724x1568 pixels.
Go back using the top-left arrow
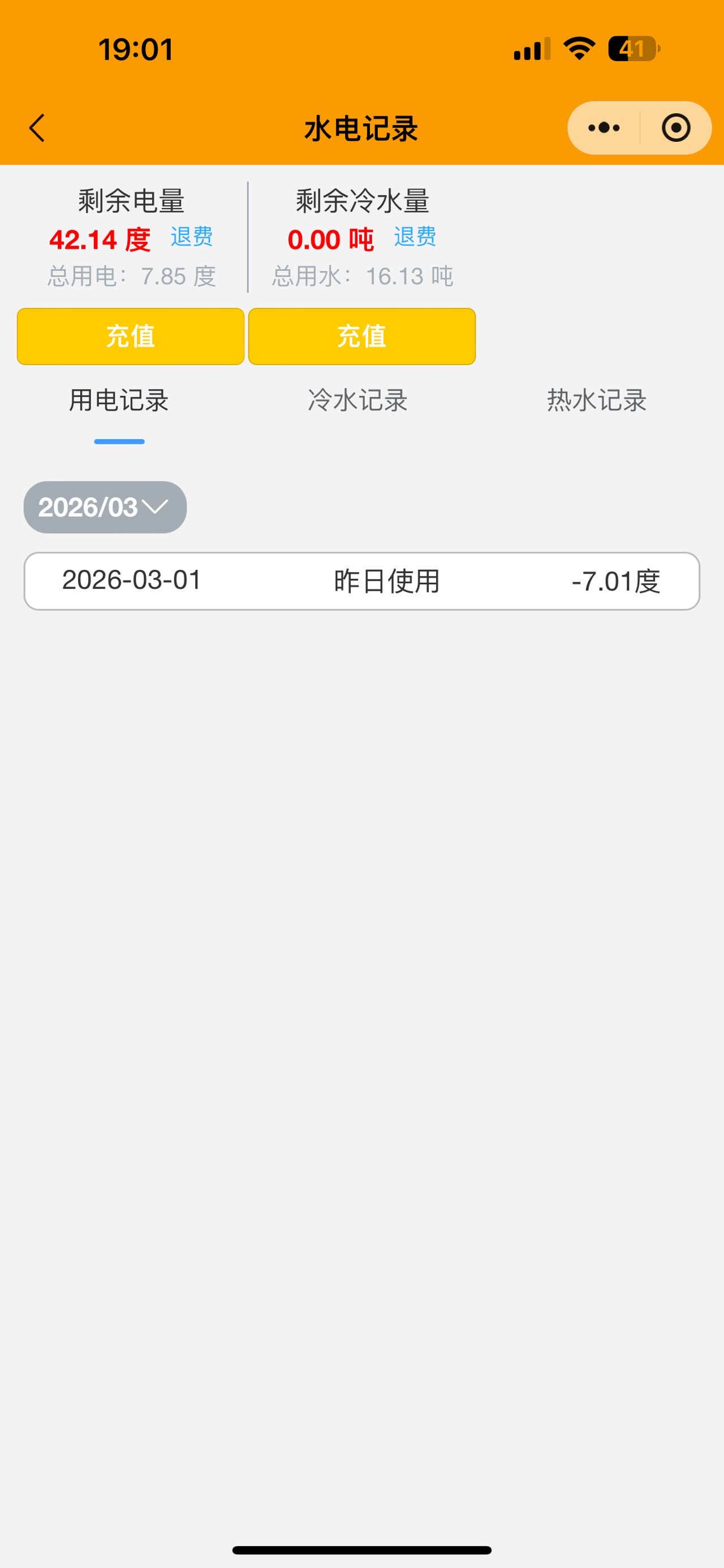click(38, 128)
